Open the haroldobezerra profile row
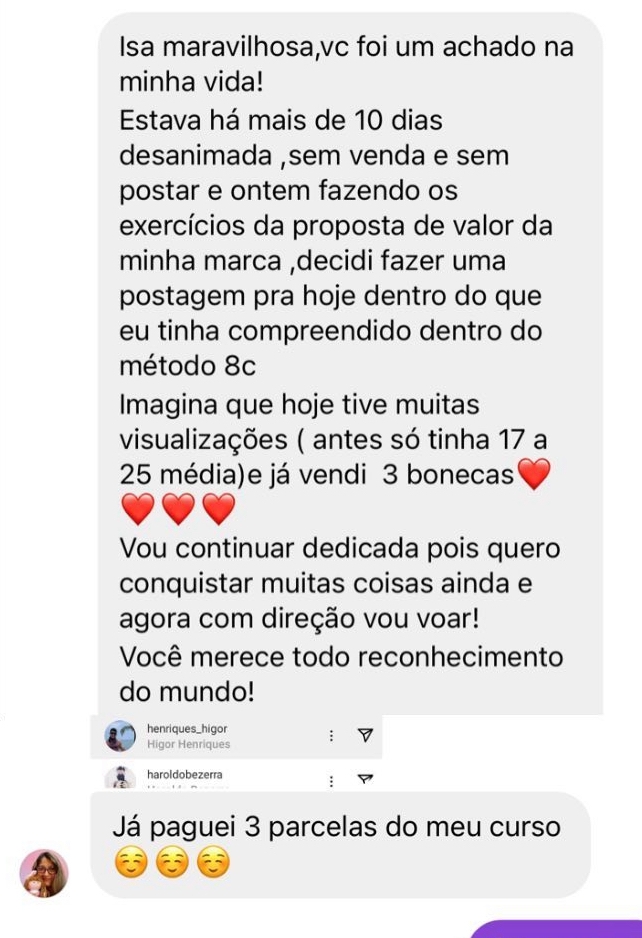The image size is (642, 938). pyautogui.click(x=184, y=775)
